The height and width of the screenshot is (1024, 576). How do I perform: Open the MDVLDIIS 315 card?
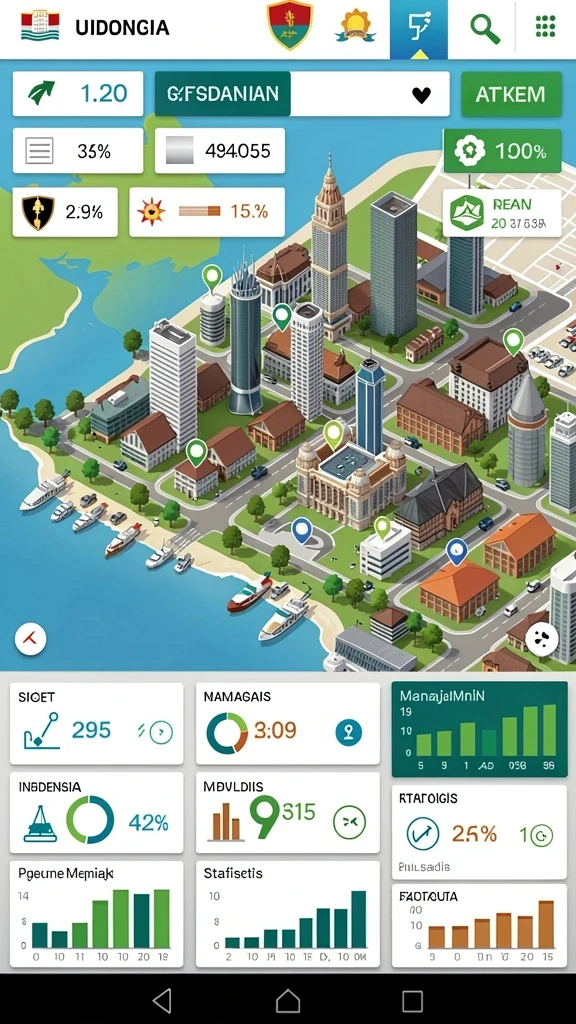[287, 813]
